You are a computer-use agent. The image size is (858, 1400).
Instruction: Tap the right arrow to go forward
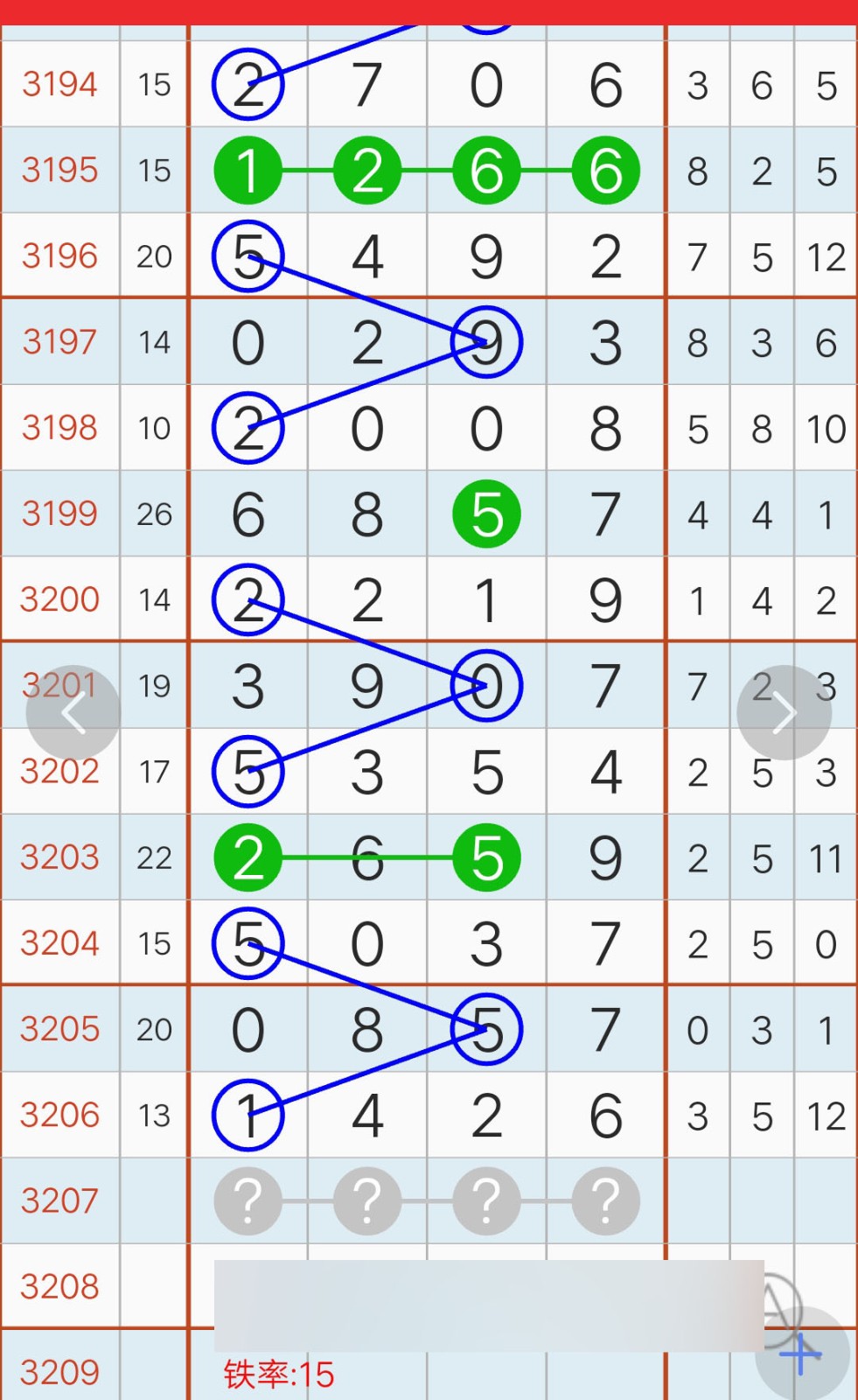784,713
